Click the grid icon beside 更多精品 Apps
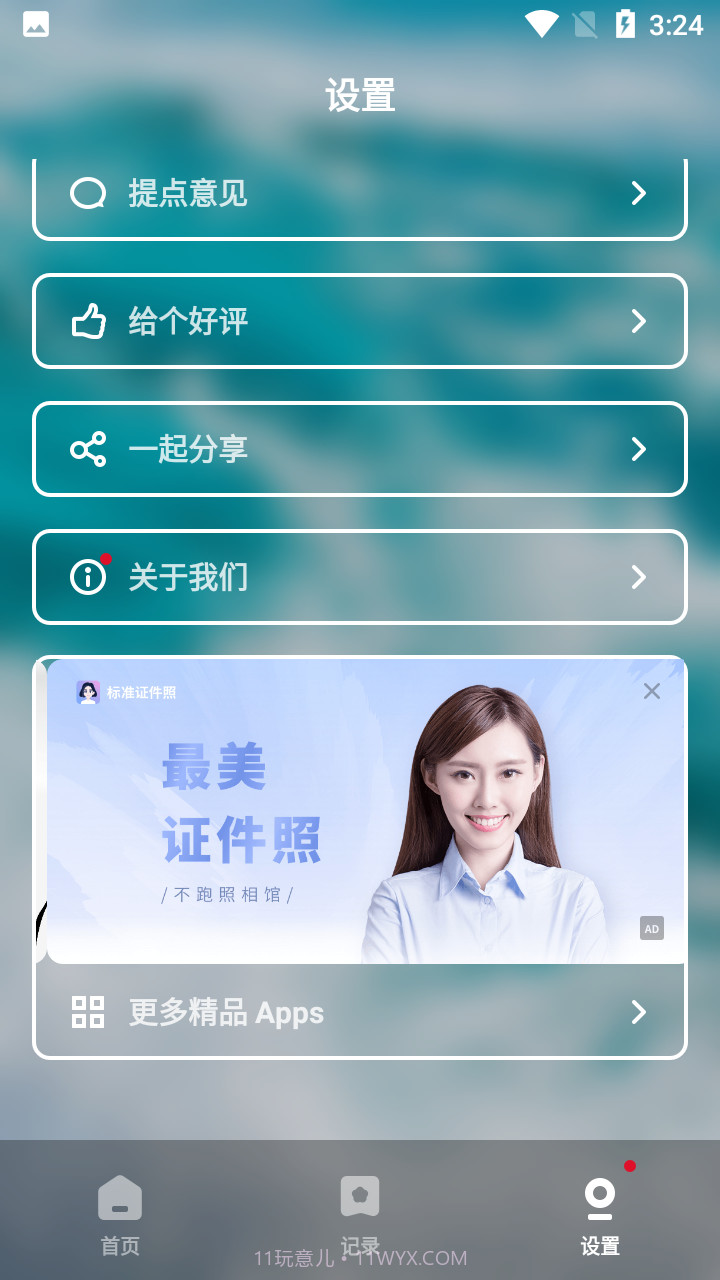Image resolution: width=720 pixels, height=1280 pixels. point(89,1012)
